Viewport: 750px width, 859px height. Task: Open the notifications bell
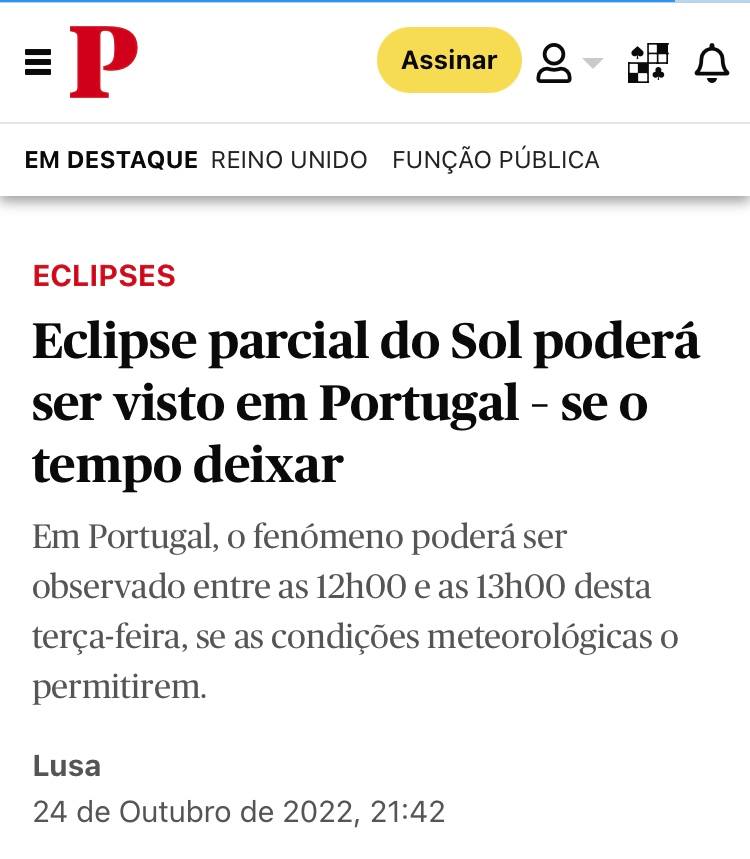coord(712,63)
